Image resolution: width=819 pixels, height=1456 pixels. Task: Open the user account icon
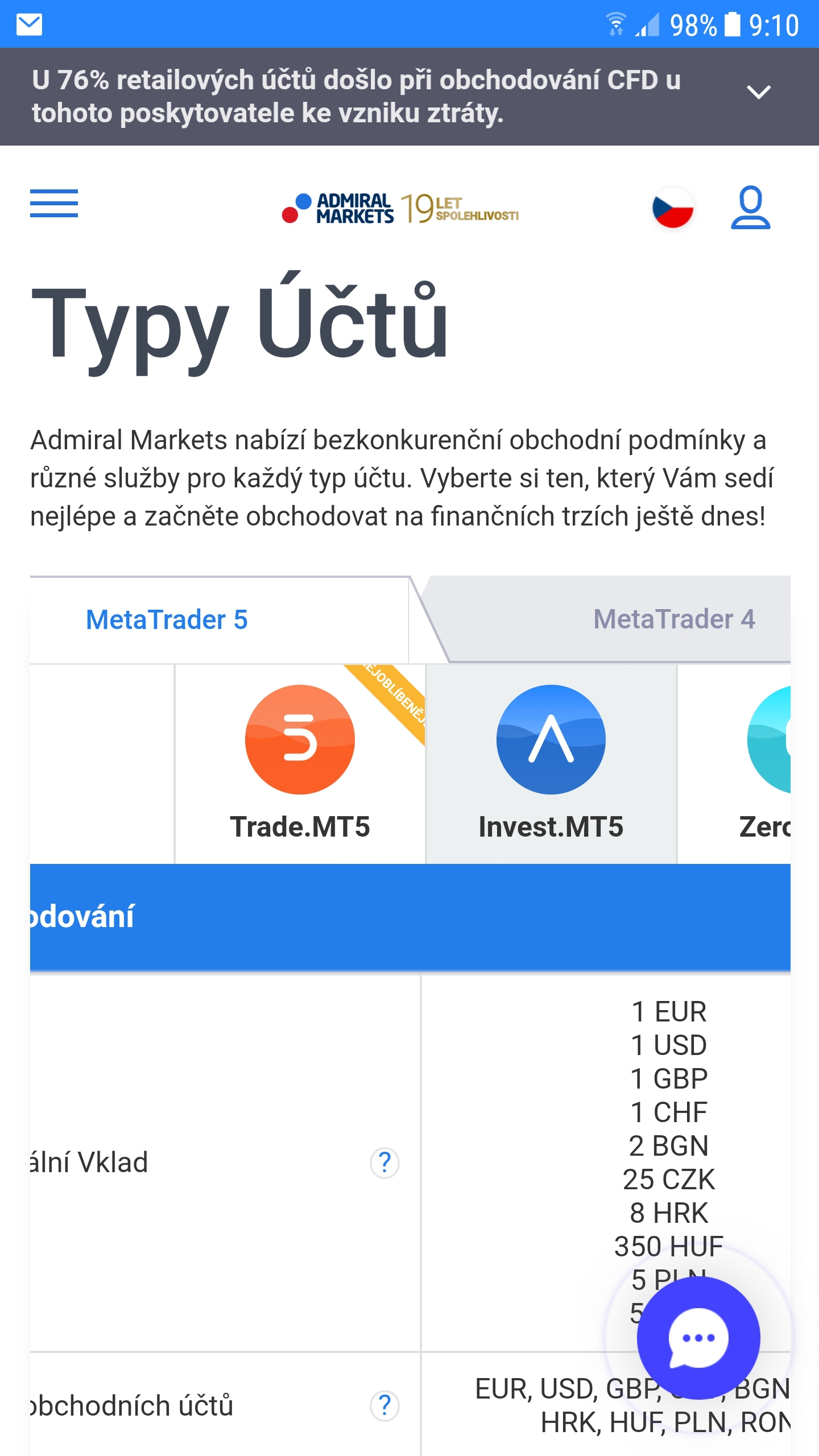[750, 208]
